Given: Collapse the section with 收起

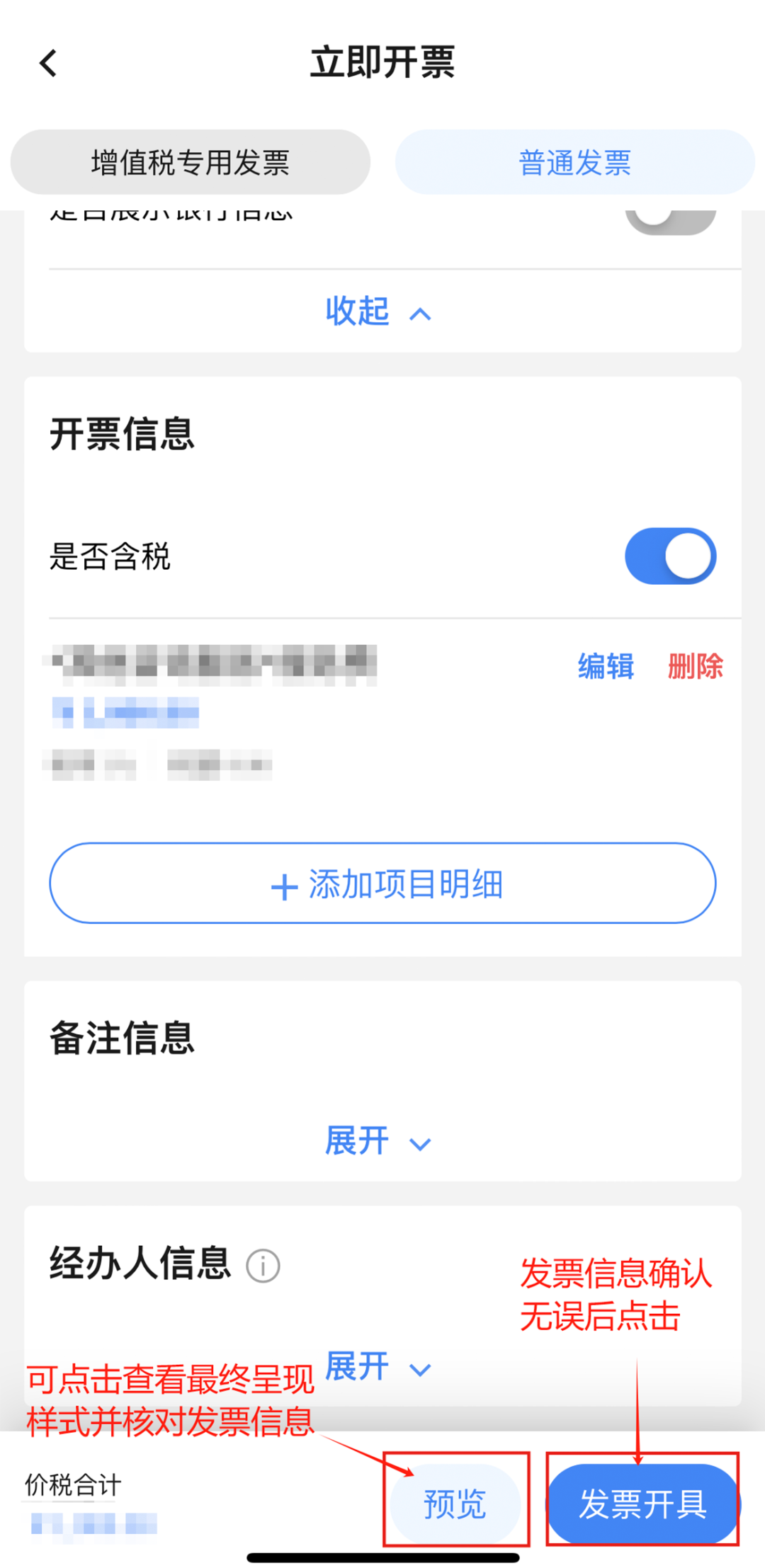Looking at the screenshot, I should (x=377, y=311).
